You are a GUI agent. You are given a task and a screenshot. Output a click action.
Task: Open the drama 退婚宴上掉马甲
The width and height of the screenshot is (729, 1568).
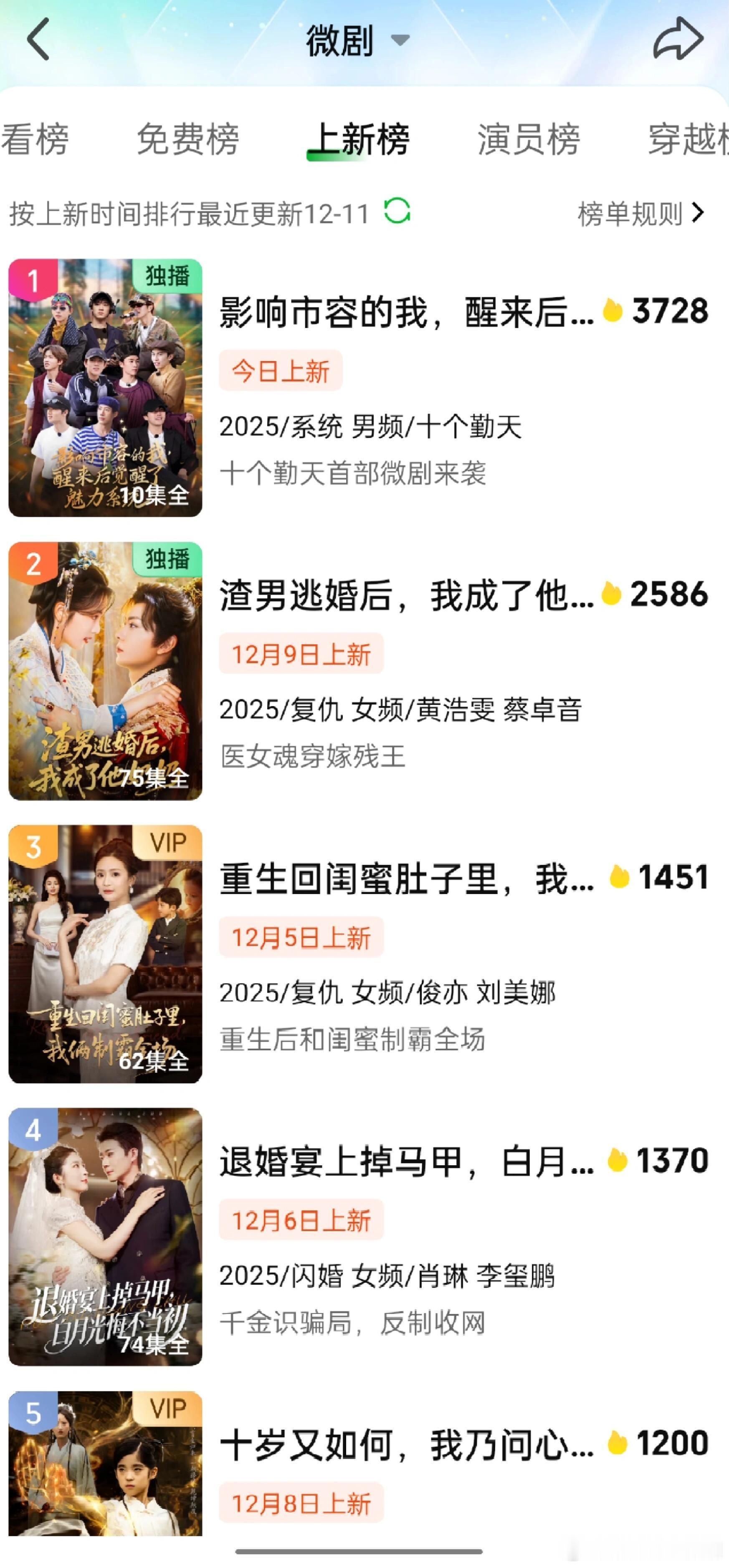[x=406, y=1161]
